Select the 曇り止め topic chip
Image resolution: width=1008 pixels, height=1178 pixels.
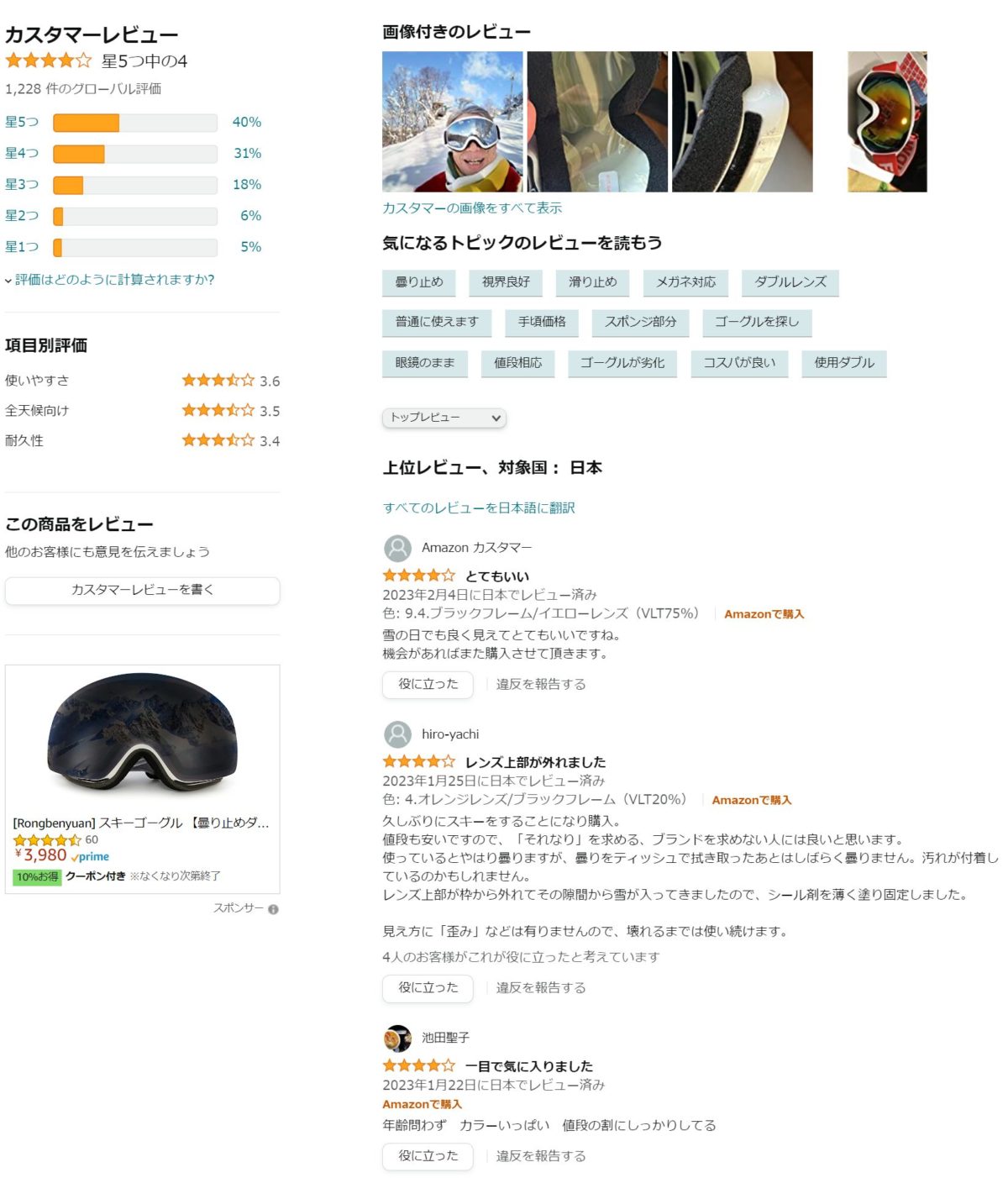418,282
